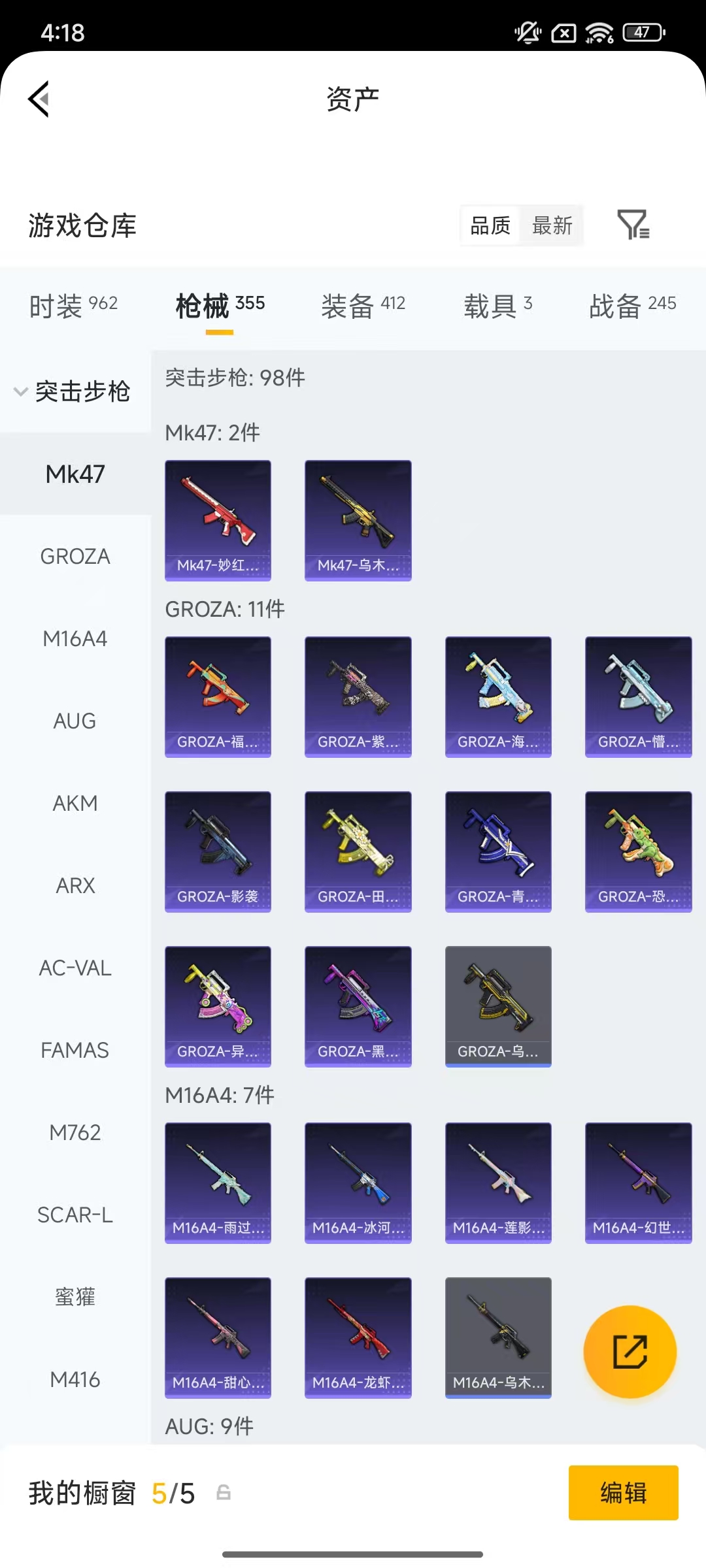
Task: Go back from the 资产 page
Action: click(39, 99)
